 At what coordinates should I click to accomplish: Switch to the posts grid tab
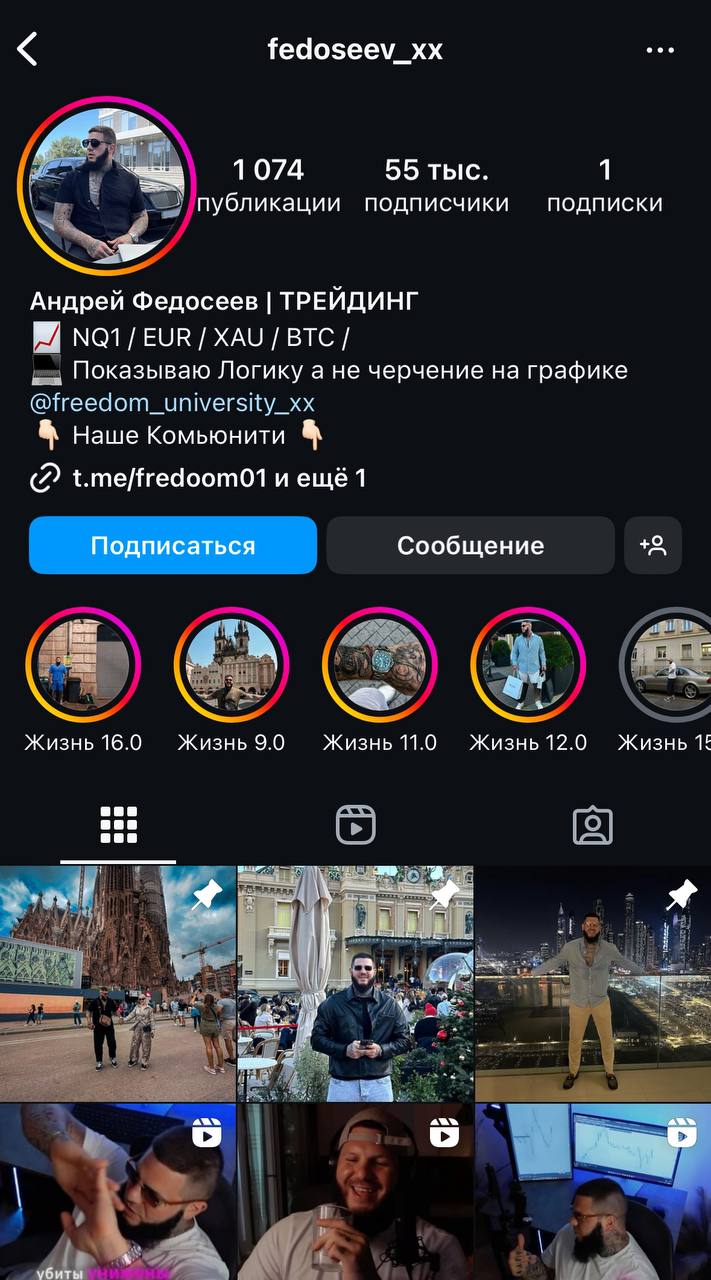pyautogui.click(x=118, y=826)
